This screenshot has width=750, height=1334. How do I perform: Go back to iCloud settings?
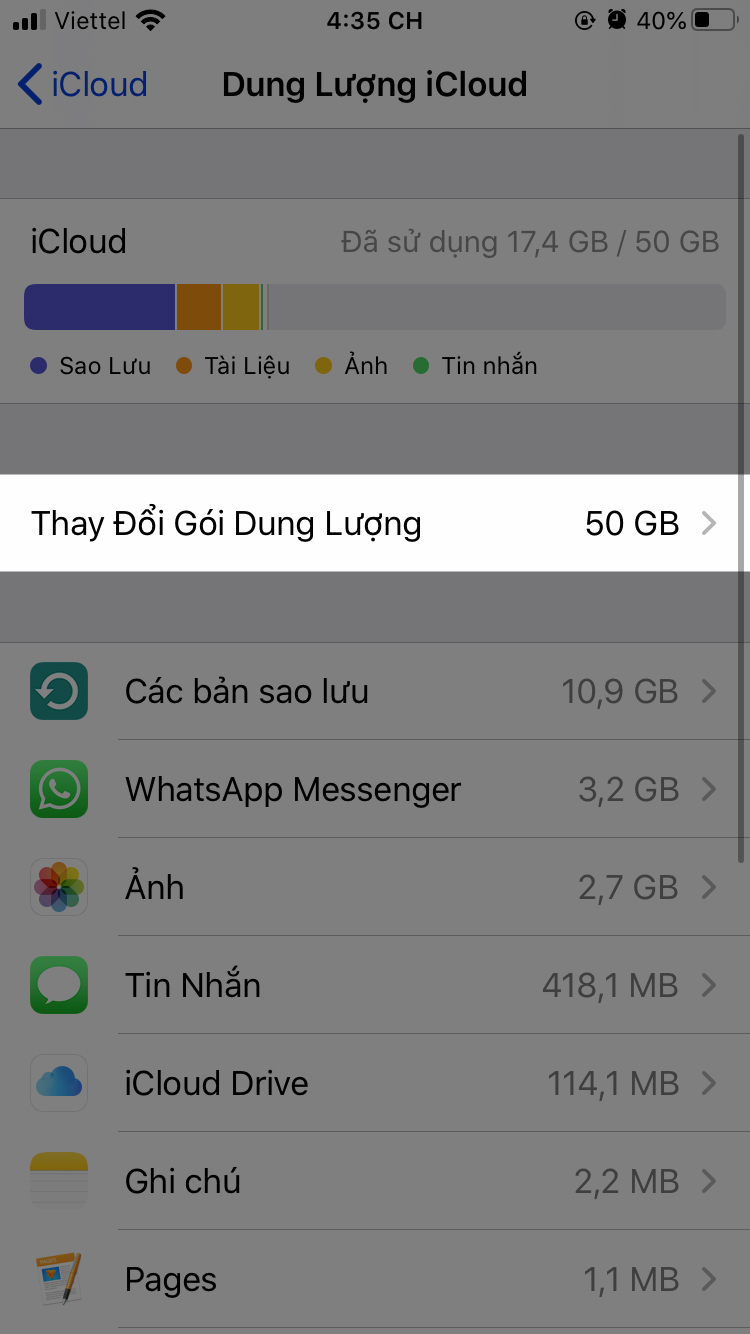(82, 85)
